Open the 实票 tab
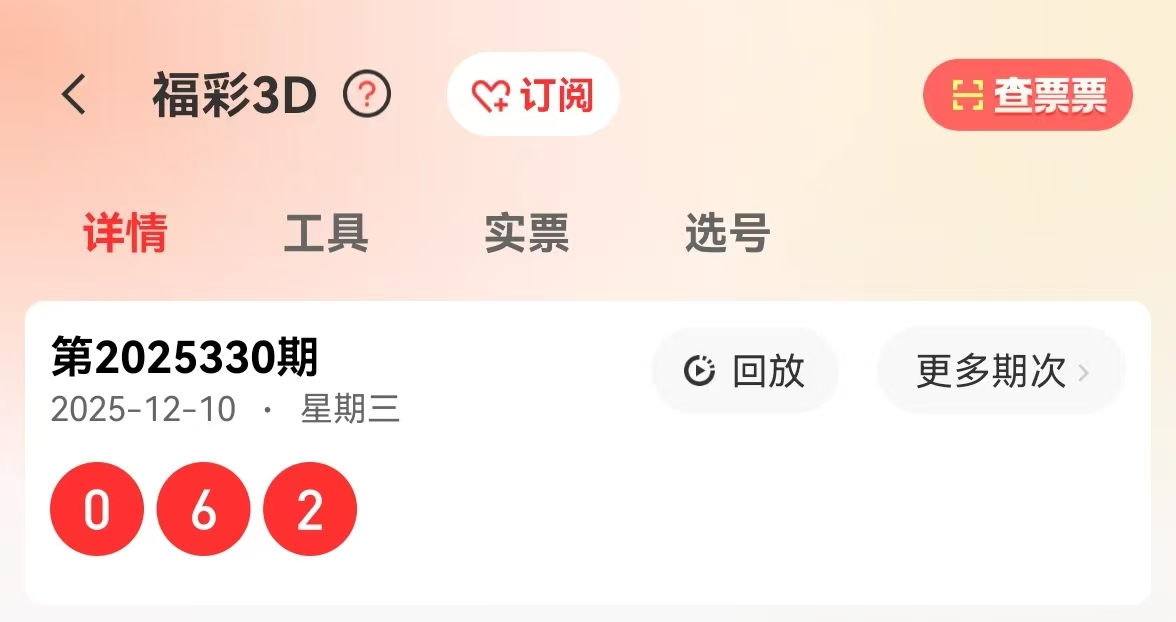This screenshot has height=622, width=1176. [x=527, y=233]
